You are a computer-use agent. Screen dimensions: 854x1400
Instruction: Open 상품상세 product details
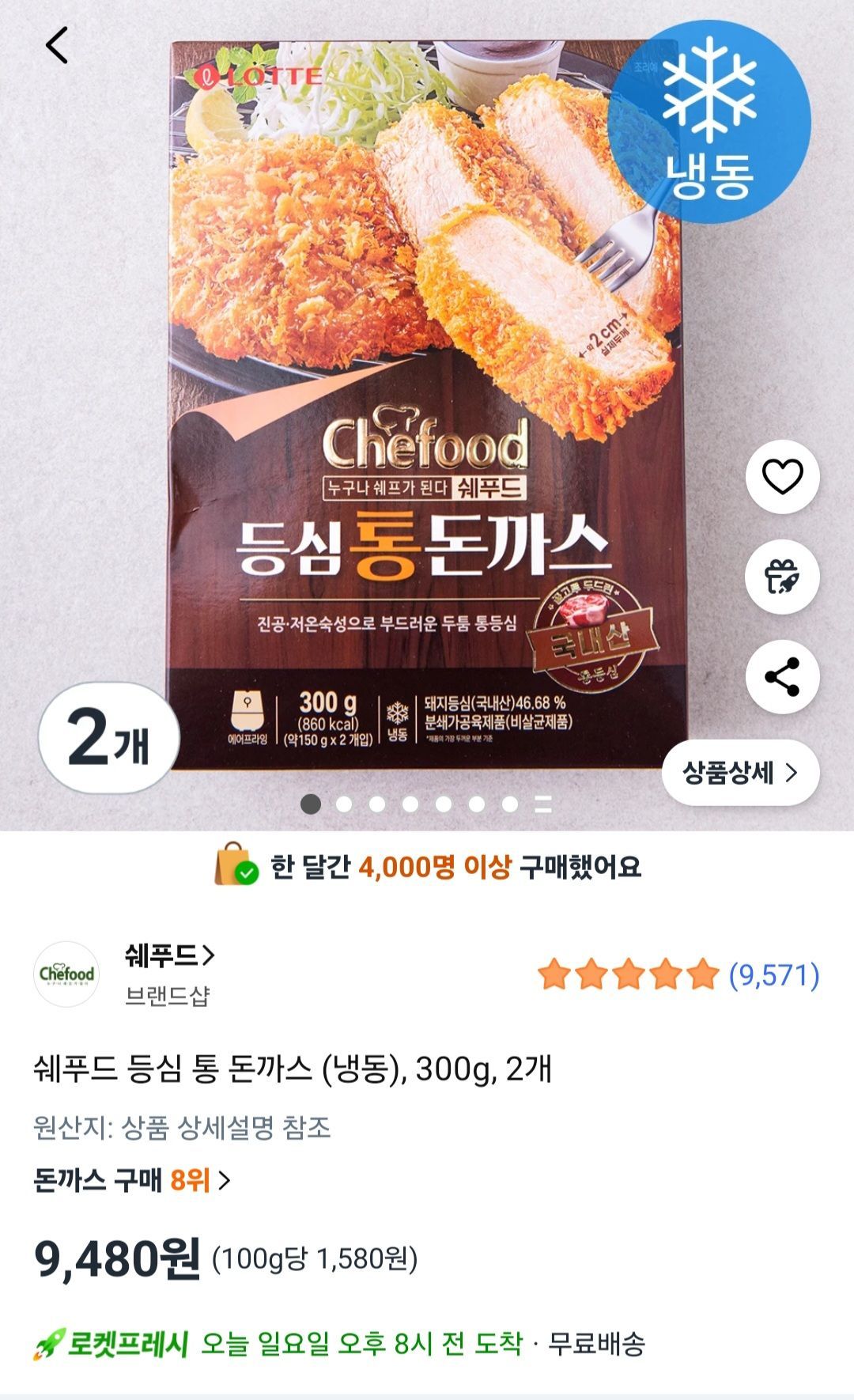[x=740, y=773]
